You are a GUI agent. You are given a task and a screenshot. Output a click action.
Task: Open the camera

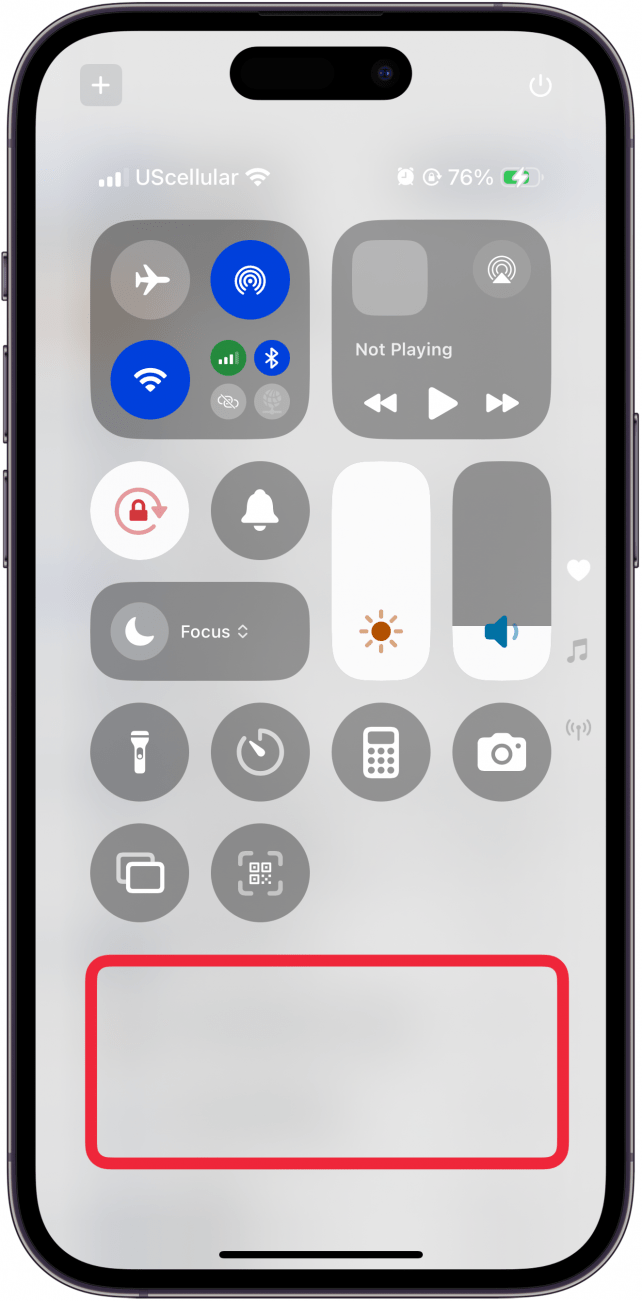click(501, 752)
